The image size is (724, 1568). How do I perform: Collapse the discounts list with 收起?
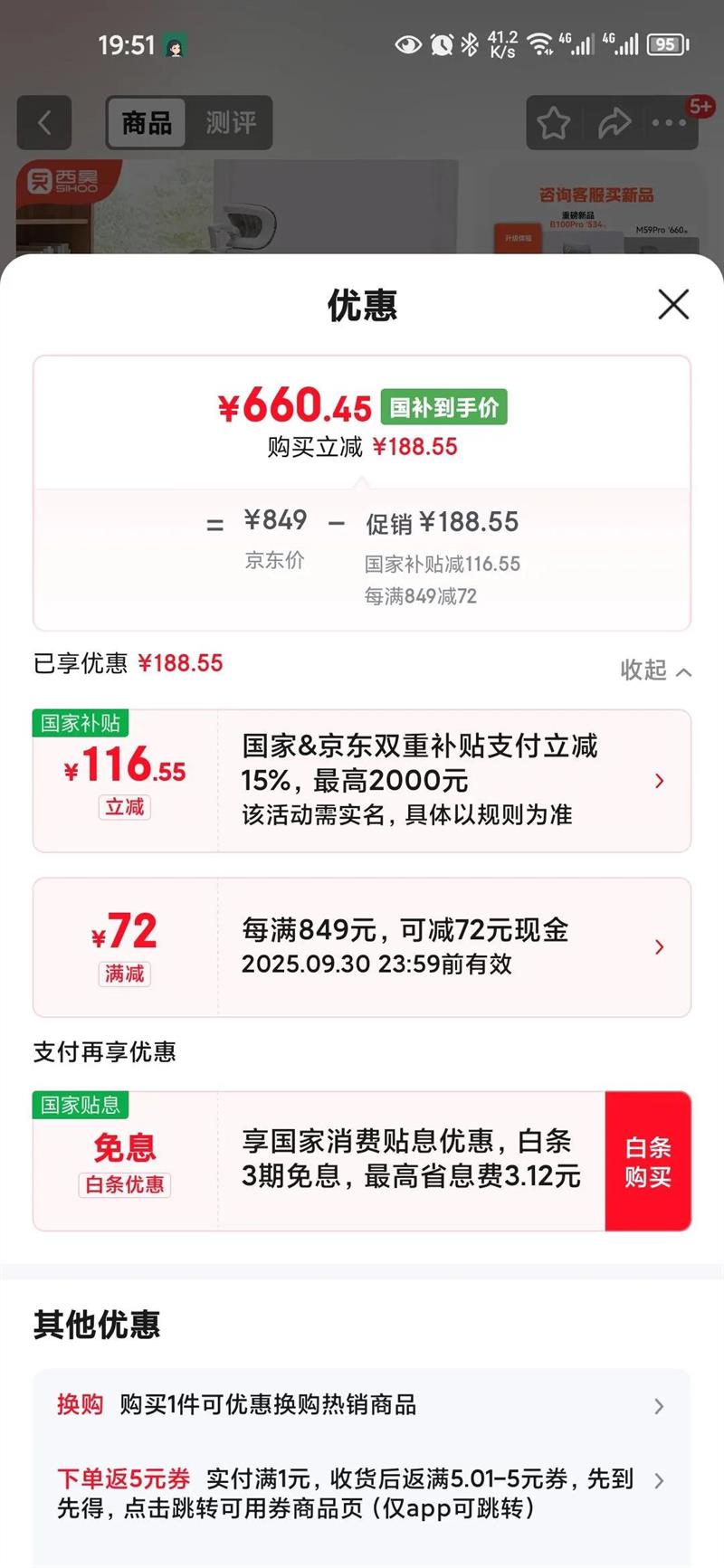(655, 670)
